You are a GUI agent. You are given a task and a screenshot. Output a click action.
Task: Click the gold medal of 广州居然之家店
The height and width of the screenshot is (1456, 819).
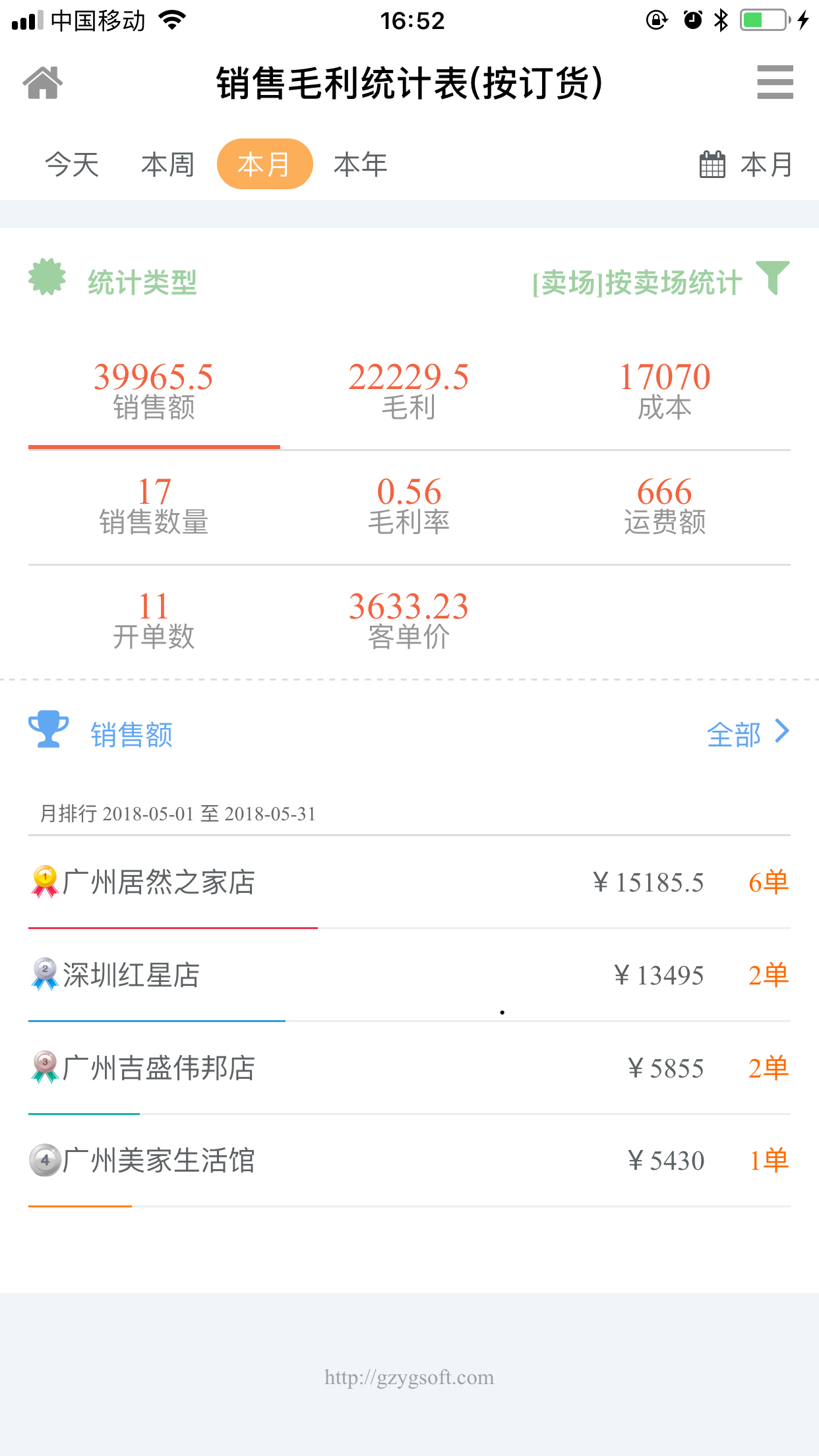coord(44,881)
